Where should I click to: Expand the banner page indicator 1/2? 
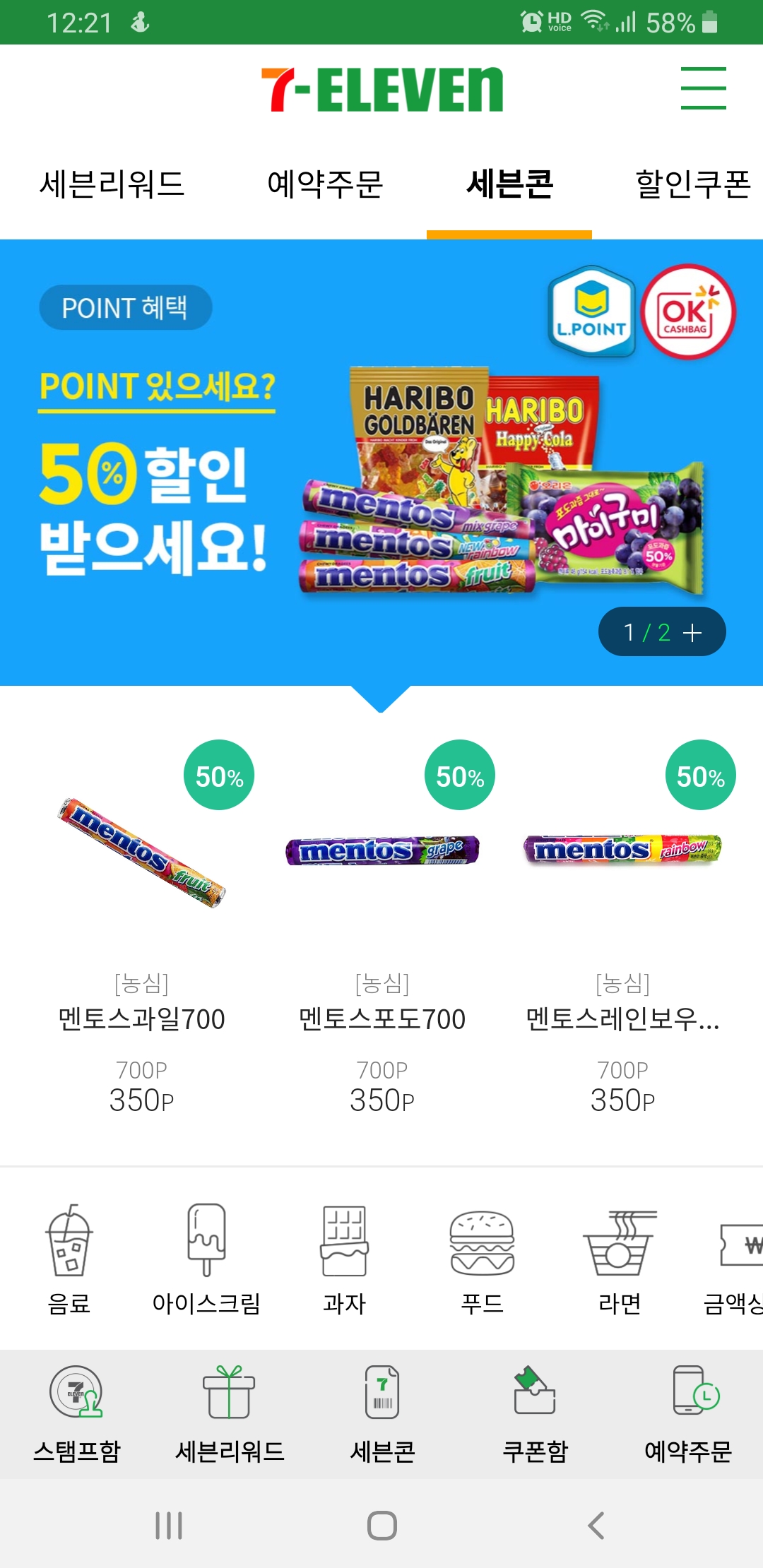click(662, 631)
